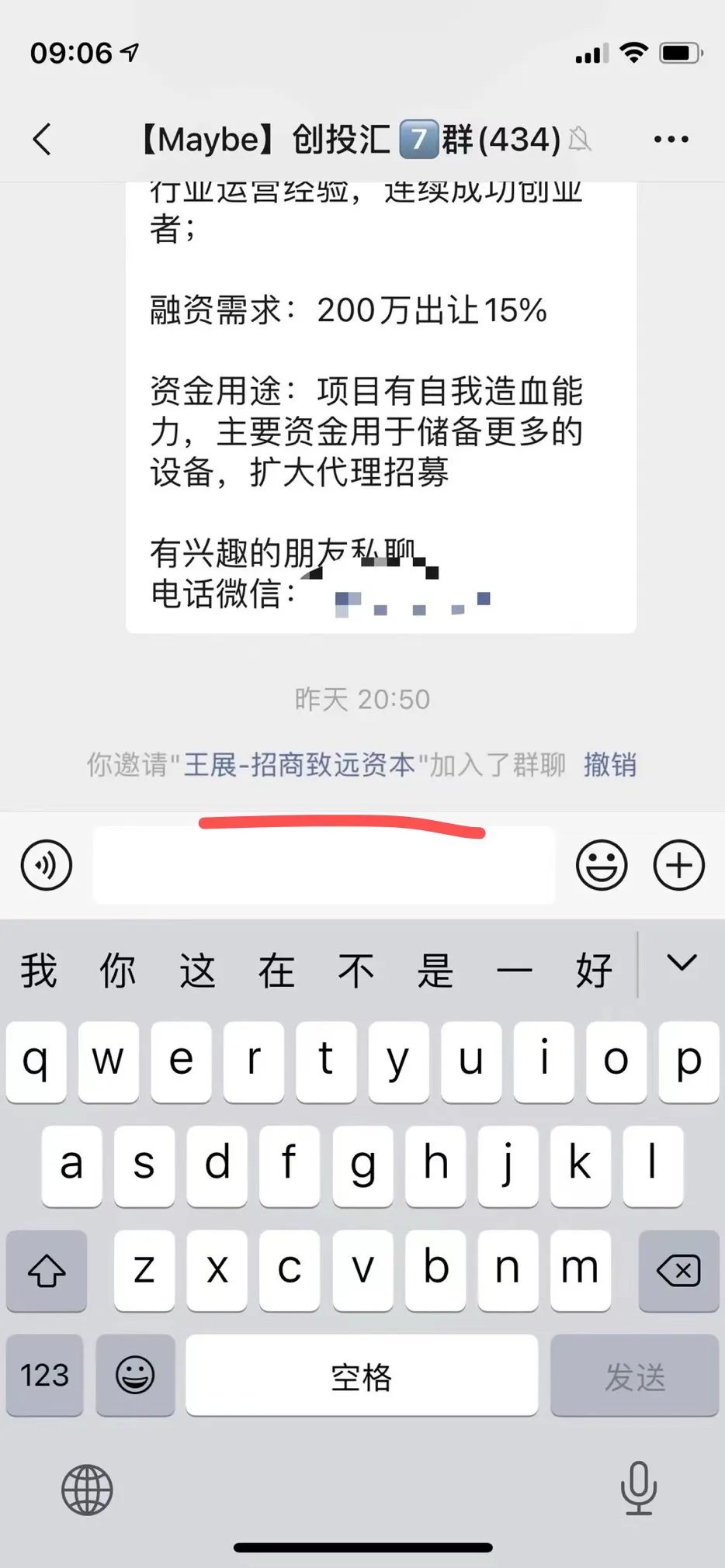Open the emoji sticker panel
Screen dimensions: 725x1568
tap(602, 865)
